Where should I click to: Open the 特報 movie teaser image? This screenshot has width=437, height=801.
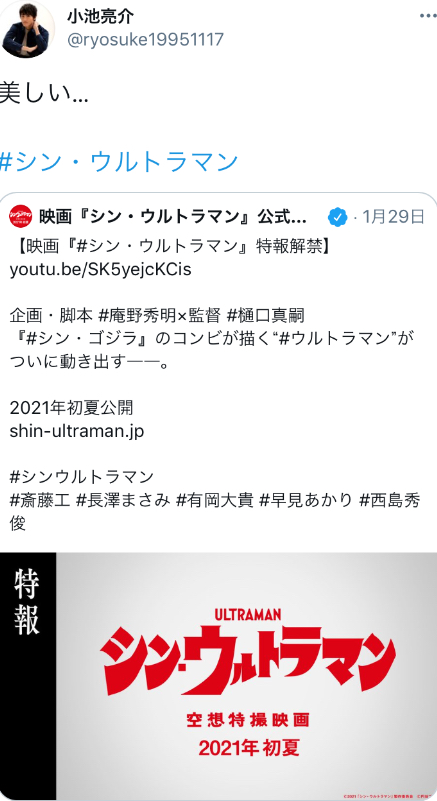point(218,676)
